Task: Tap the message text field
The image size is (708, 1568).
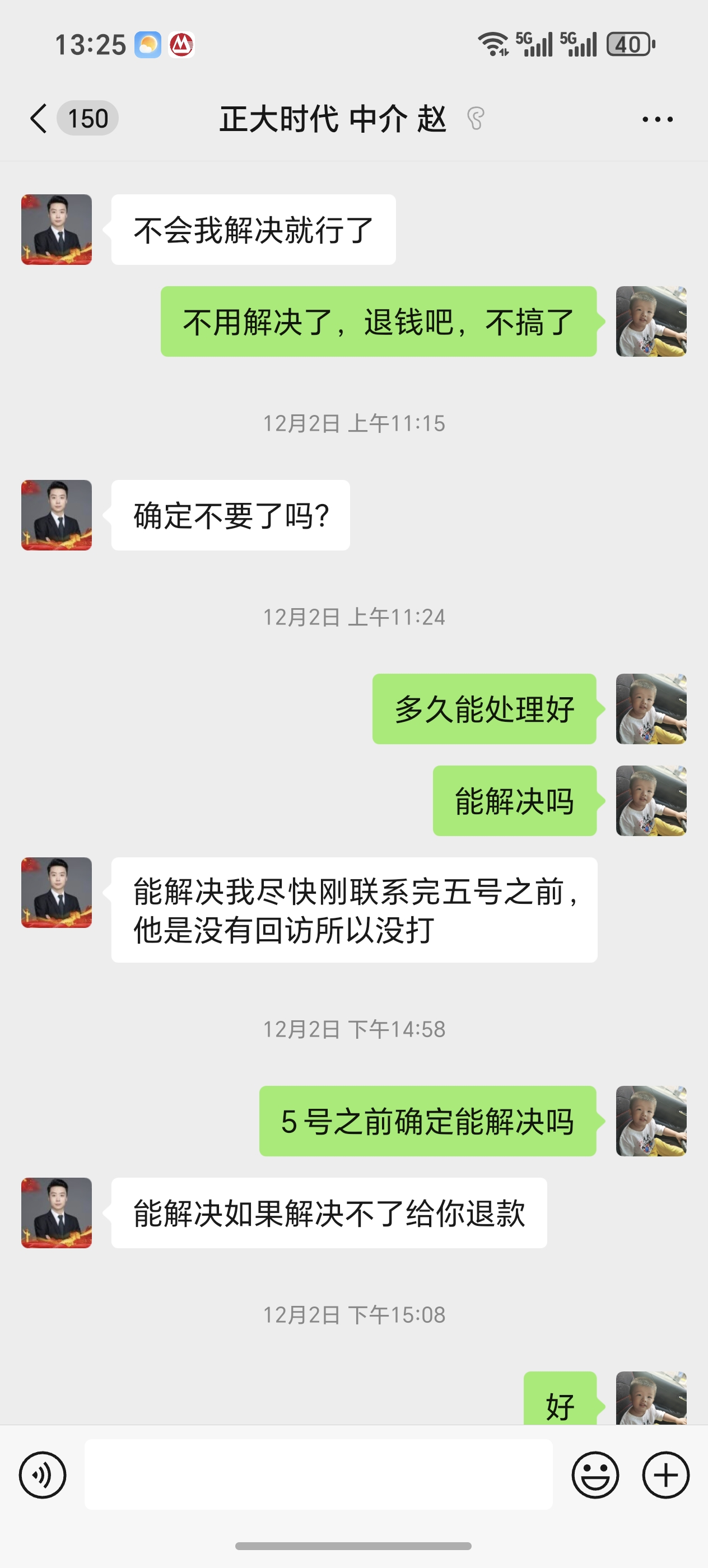Action: (x=318, y=1474)
